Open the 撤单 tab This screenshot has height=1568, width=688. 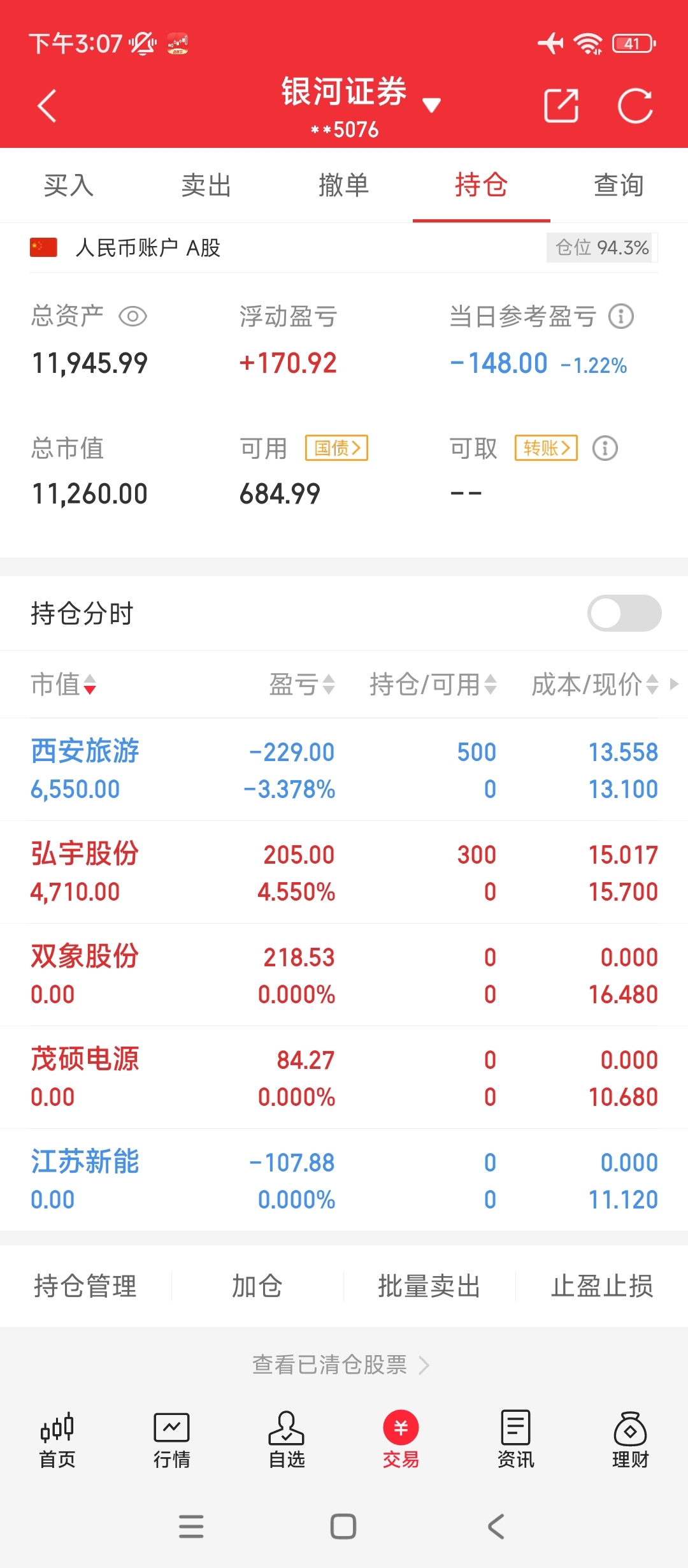point(344,185)
